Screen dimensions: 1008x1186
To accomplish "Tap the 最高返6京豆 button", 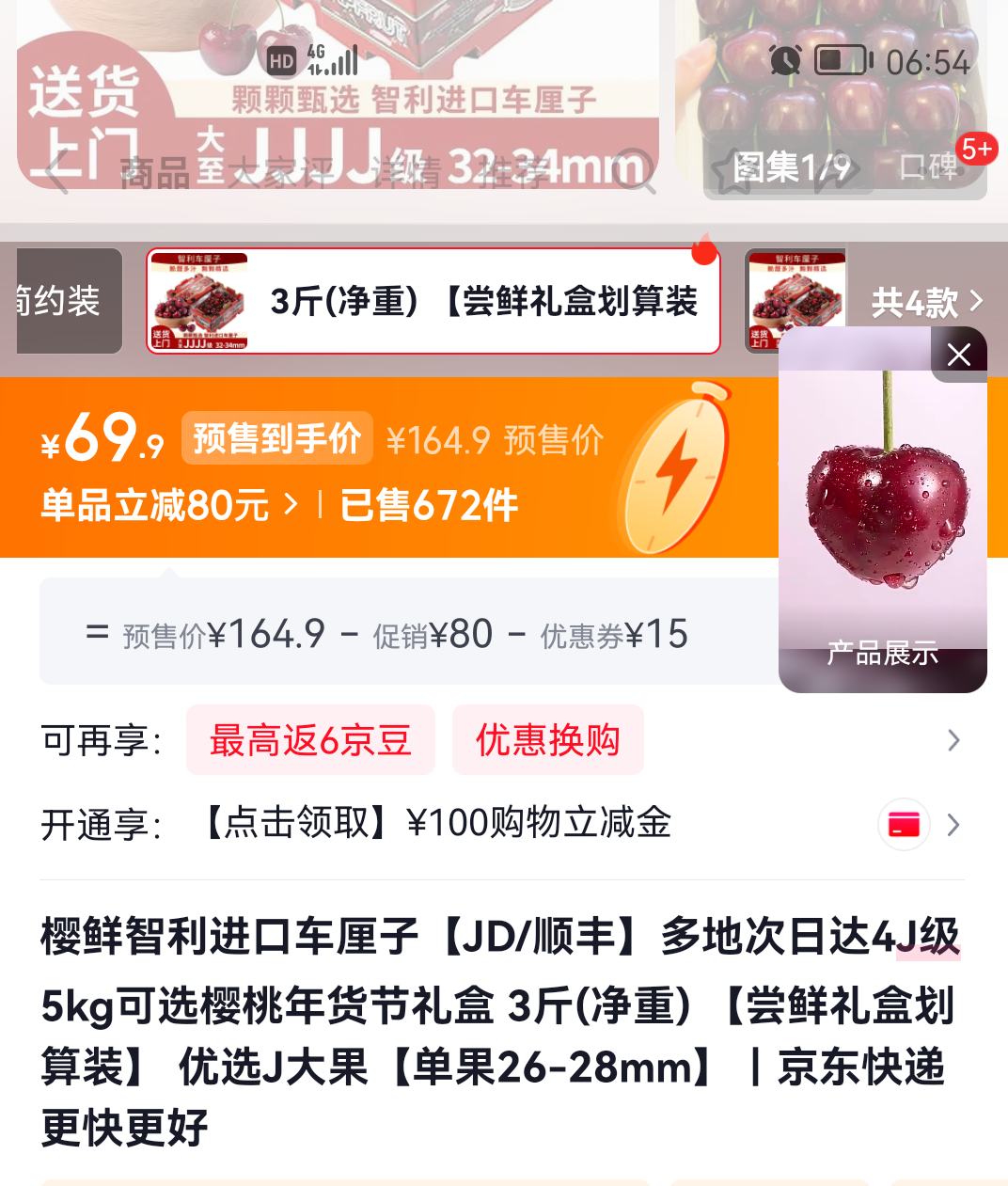I will [310, 740].
